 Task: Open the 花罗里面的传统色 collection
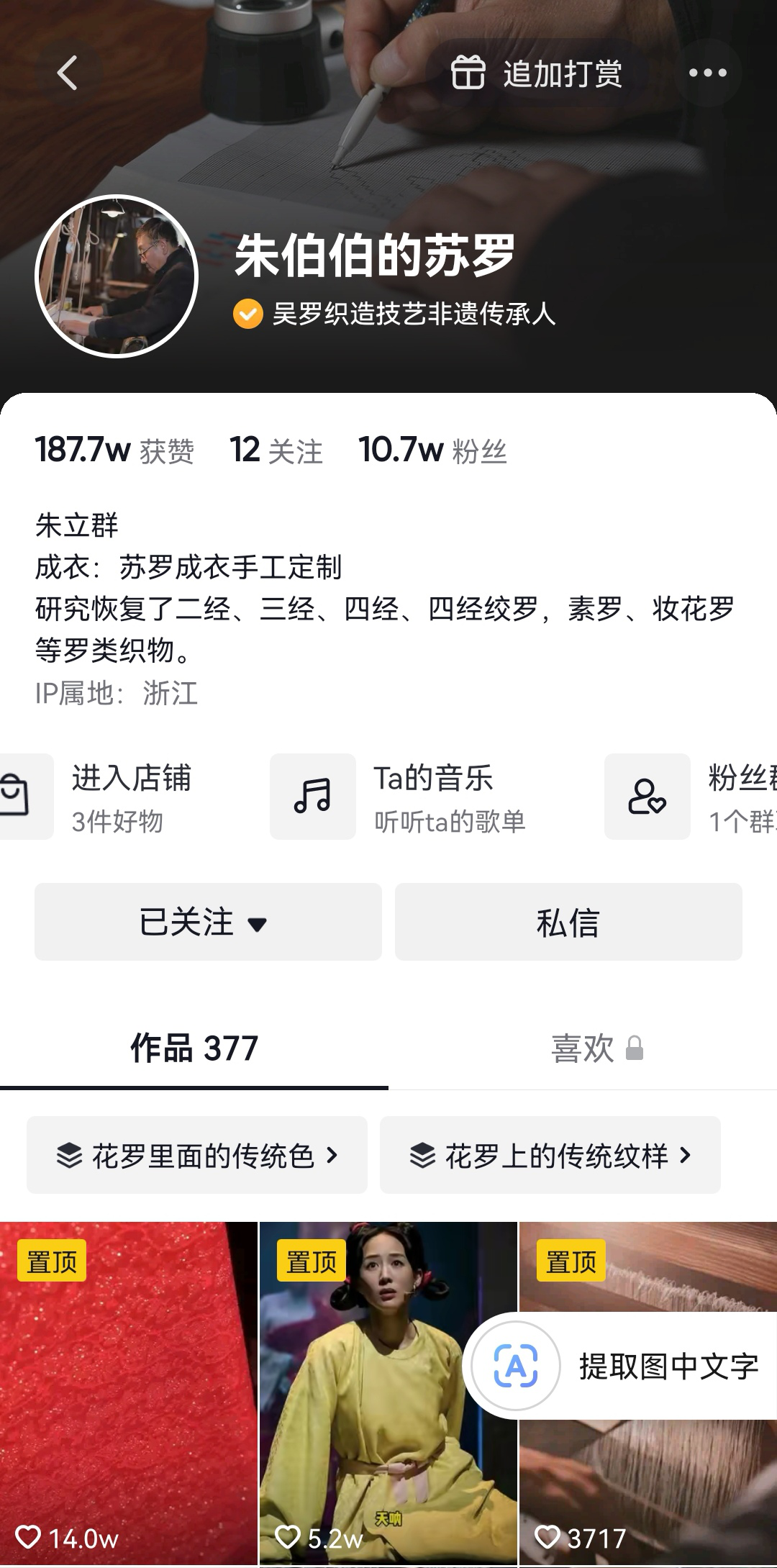click(x=197, y=1155)
